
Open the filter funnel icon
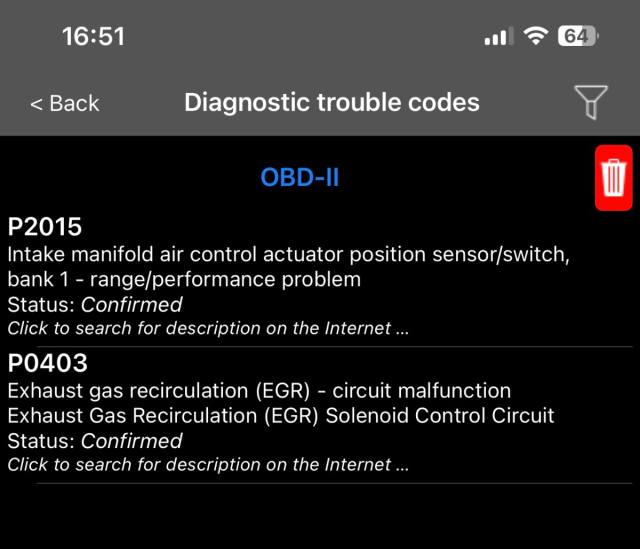click(x=591, y=102)
